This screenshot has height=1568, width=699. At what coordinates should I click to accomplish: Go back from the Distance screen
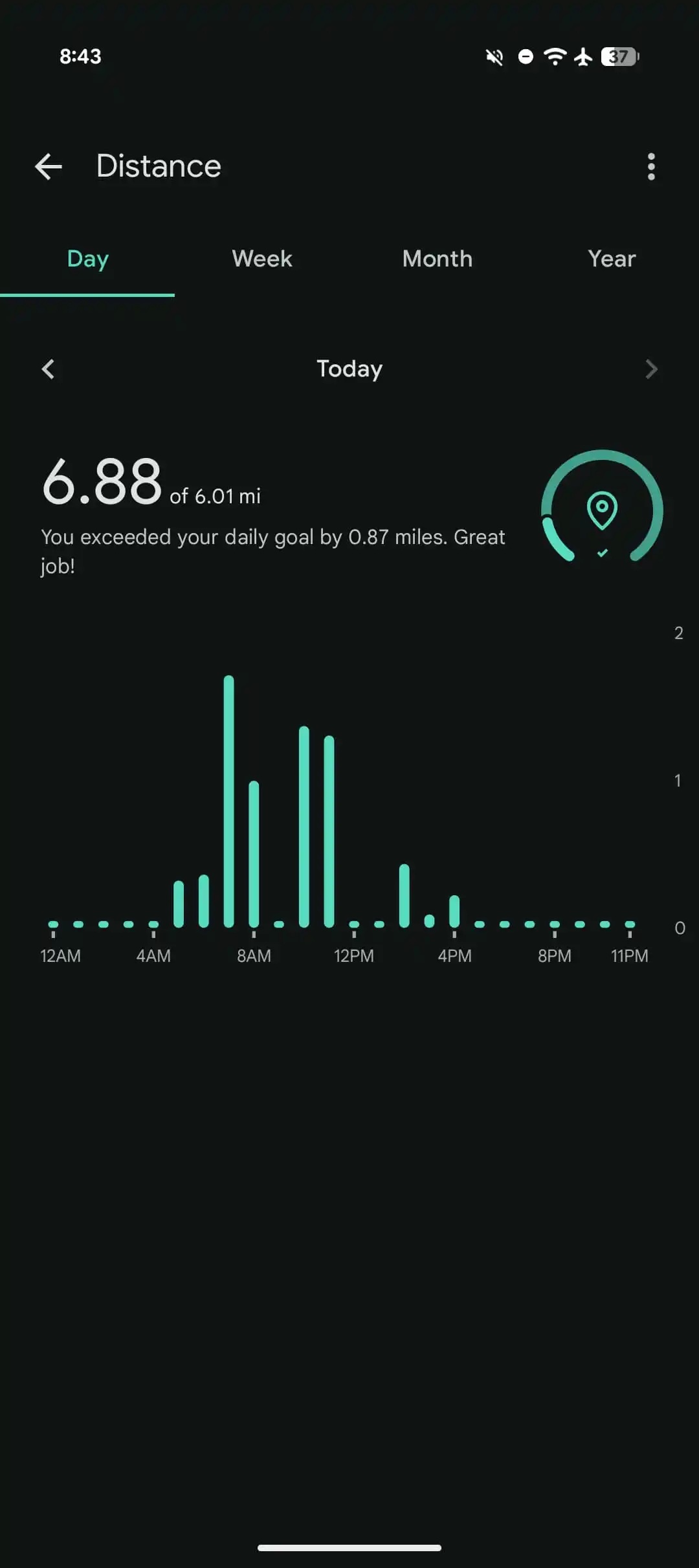49,167
